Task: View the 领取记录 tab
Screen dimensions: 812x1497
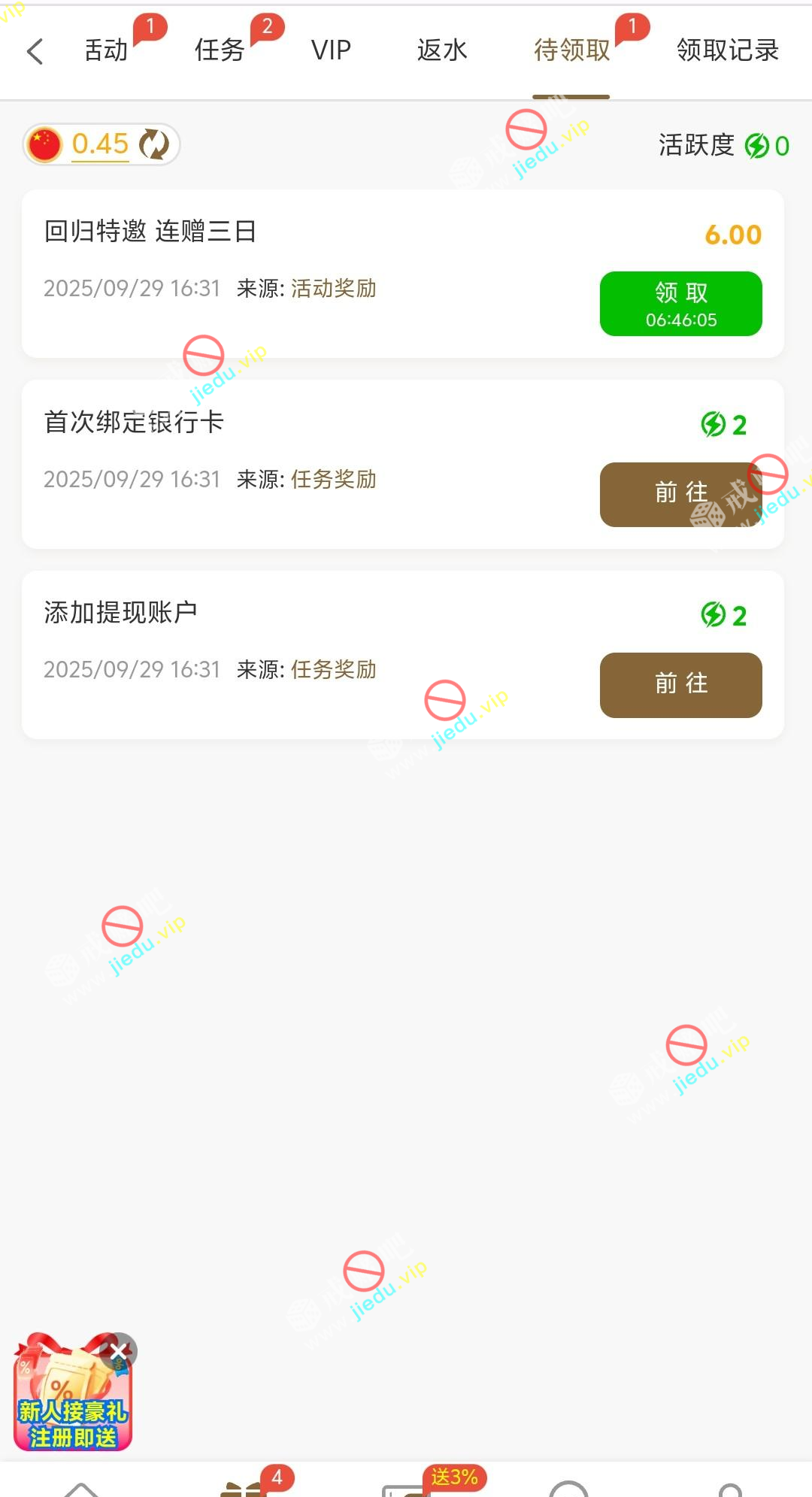Action: coord(727,50)
